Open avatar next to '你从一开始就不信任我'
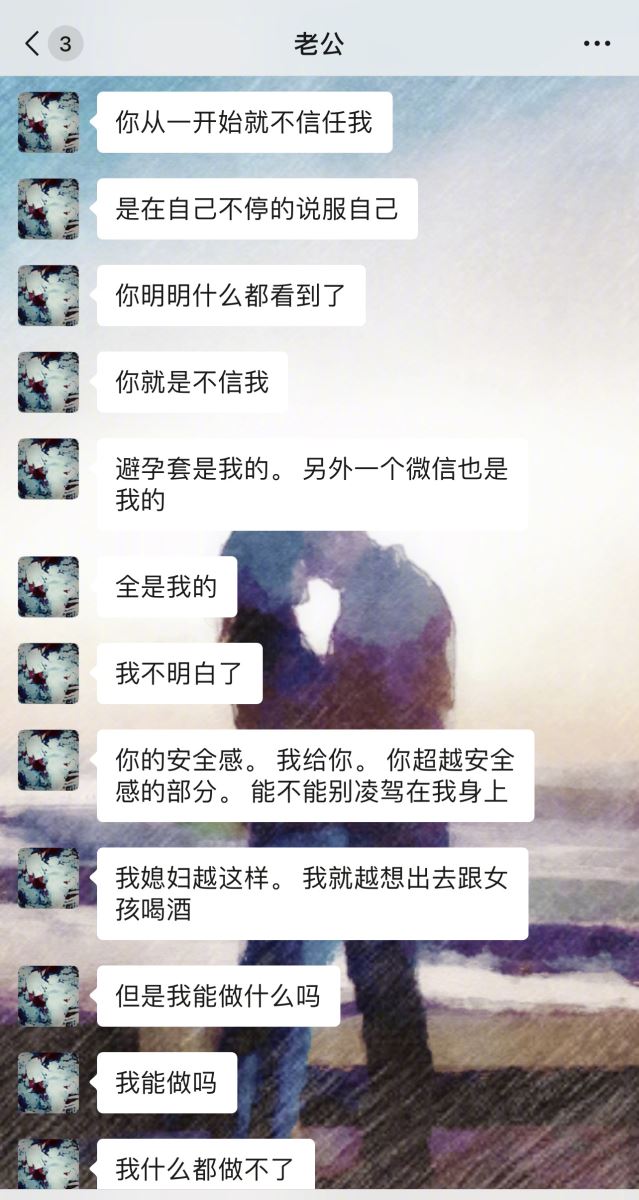Image resolution: width=639 pixels, height=1200 pixels. pos(48,122)
